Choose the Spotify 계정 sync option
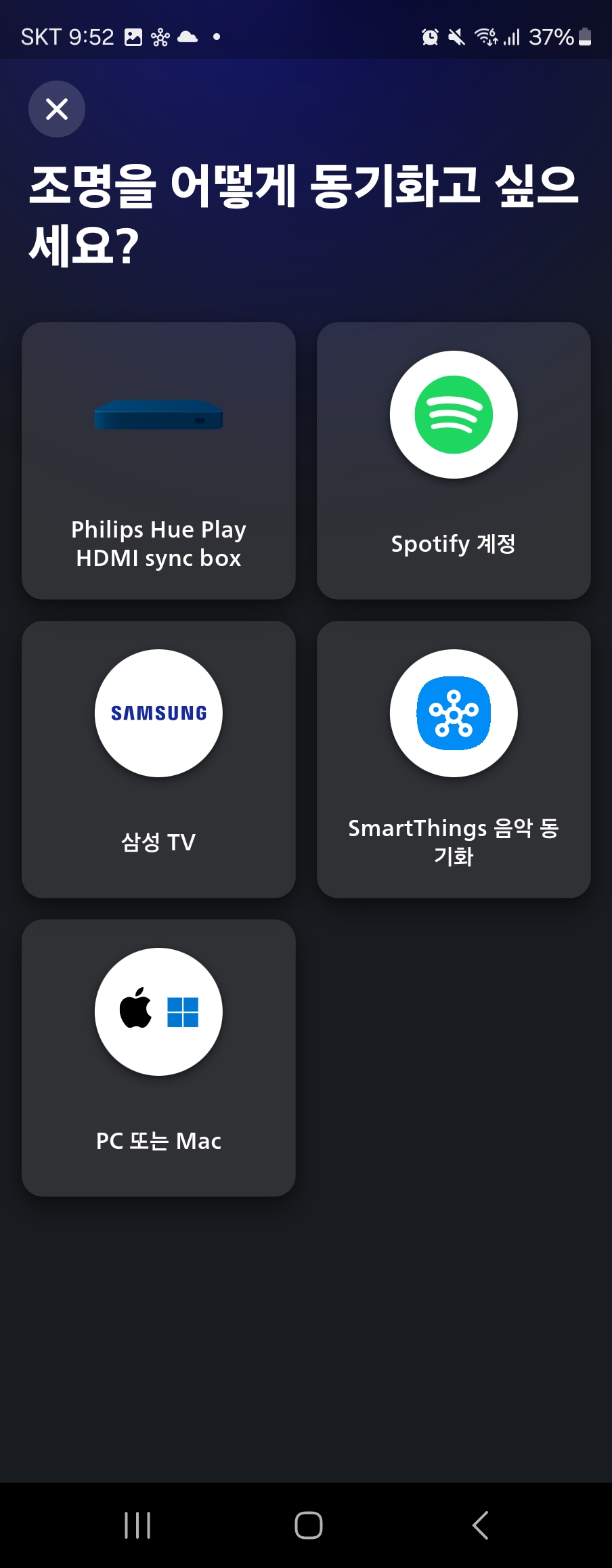The height and width of the screenshot is (1568, 612). click(x=454, y=460)
